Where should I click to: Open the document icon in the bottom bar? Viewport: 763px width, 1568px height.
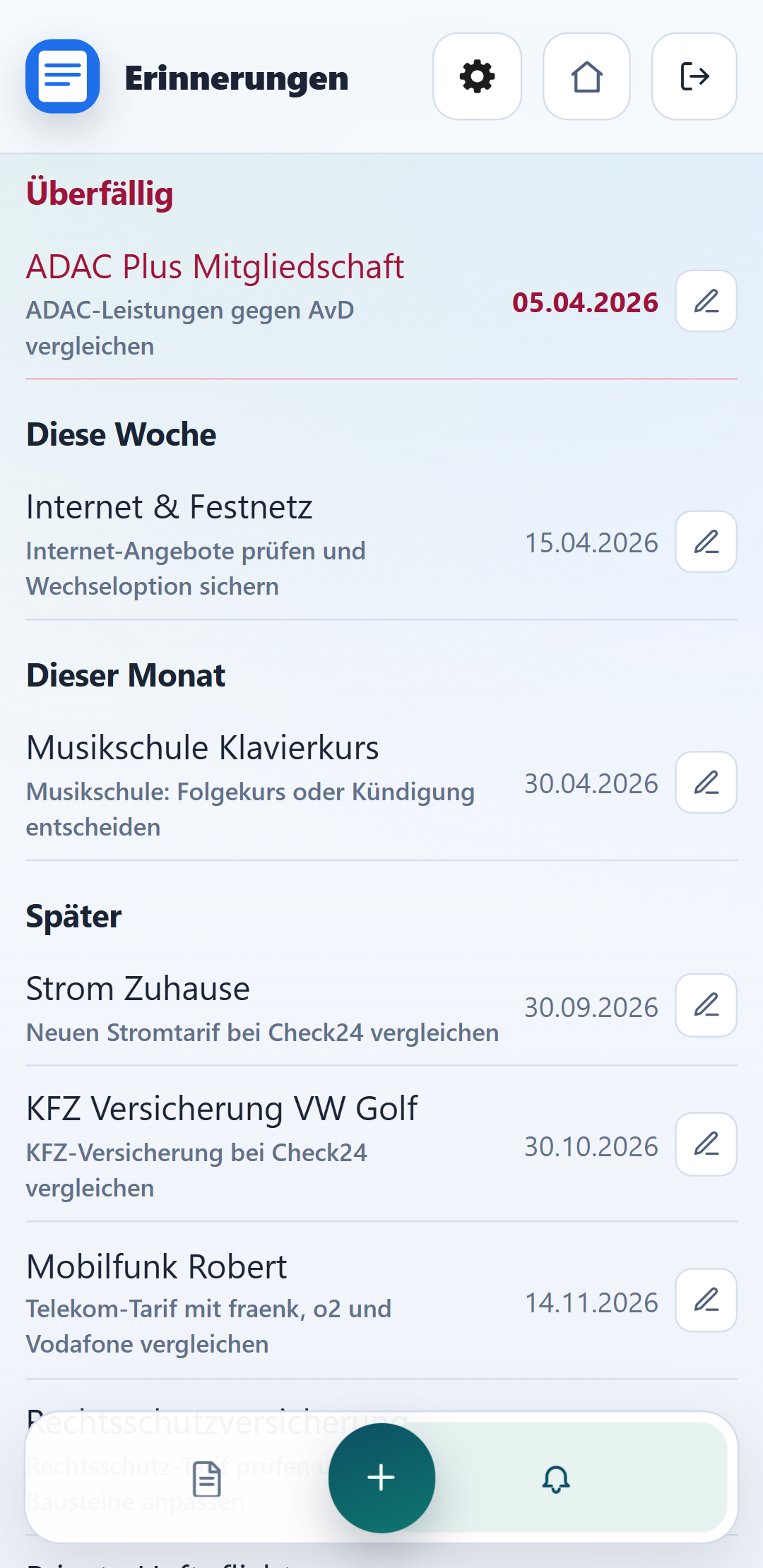pyautogui.click(x=206, y=1481)
